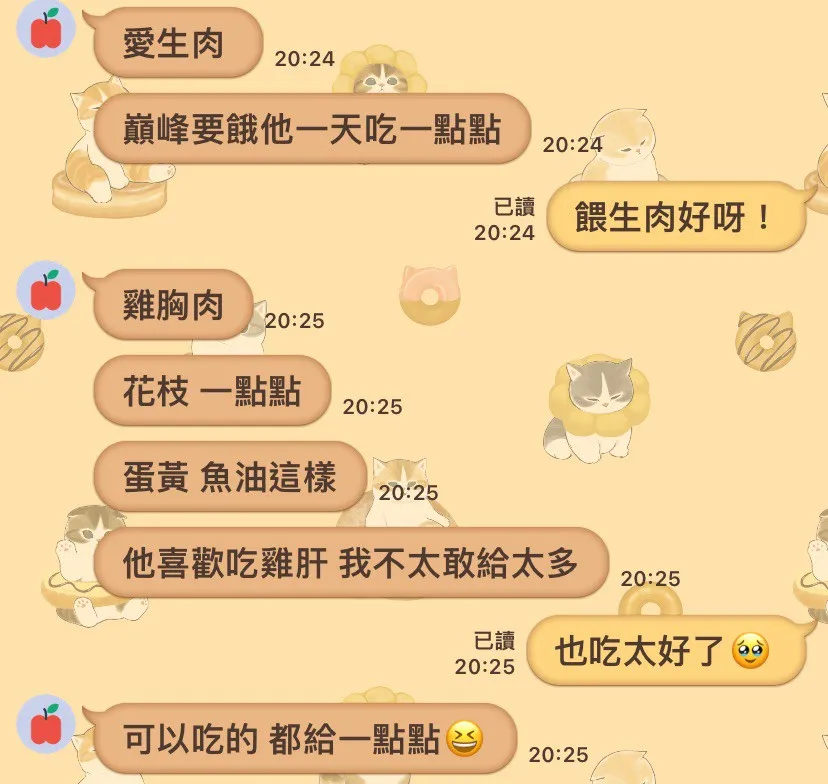Tap the apple avatar next to 雞胸肉
Viewport: 828px width, 784px height.
click(x=46, y=290)
